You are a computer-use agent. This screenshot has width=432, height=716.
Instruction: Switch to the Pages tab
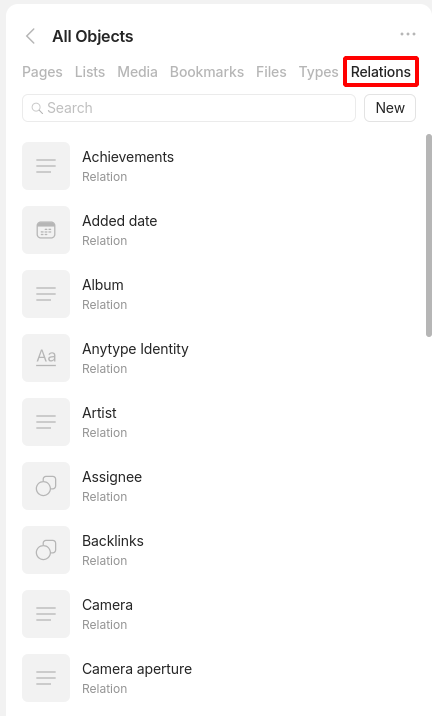[x=42, y=72]
